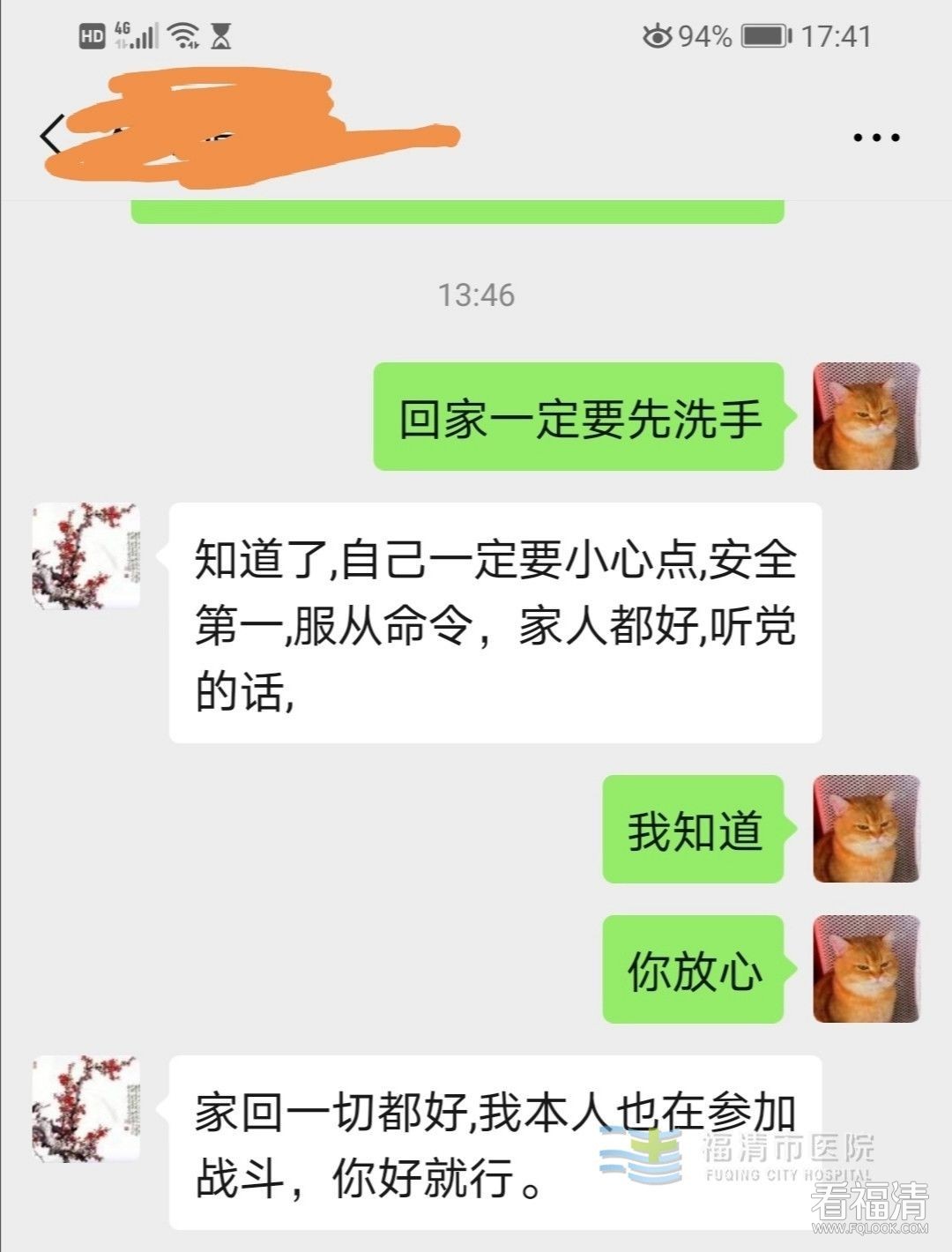This screenshot has height=1252, width=952.
Task: Open the plum blossom avatar beside 家回一切都好
Action: pos(86,1108)
